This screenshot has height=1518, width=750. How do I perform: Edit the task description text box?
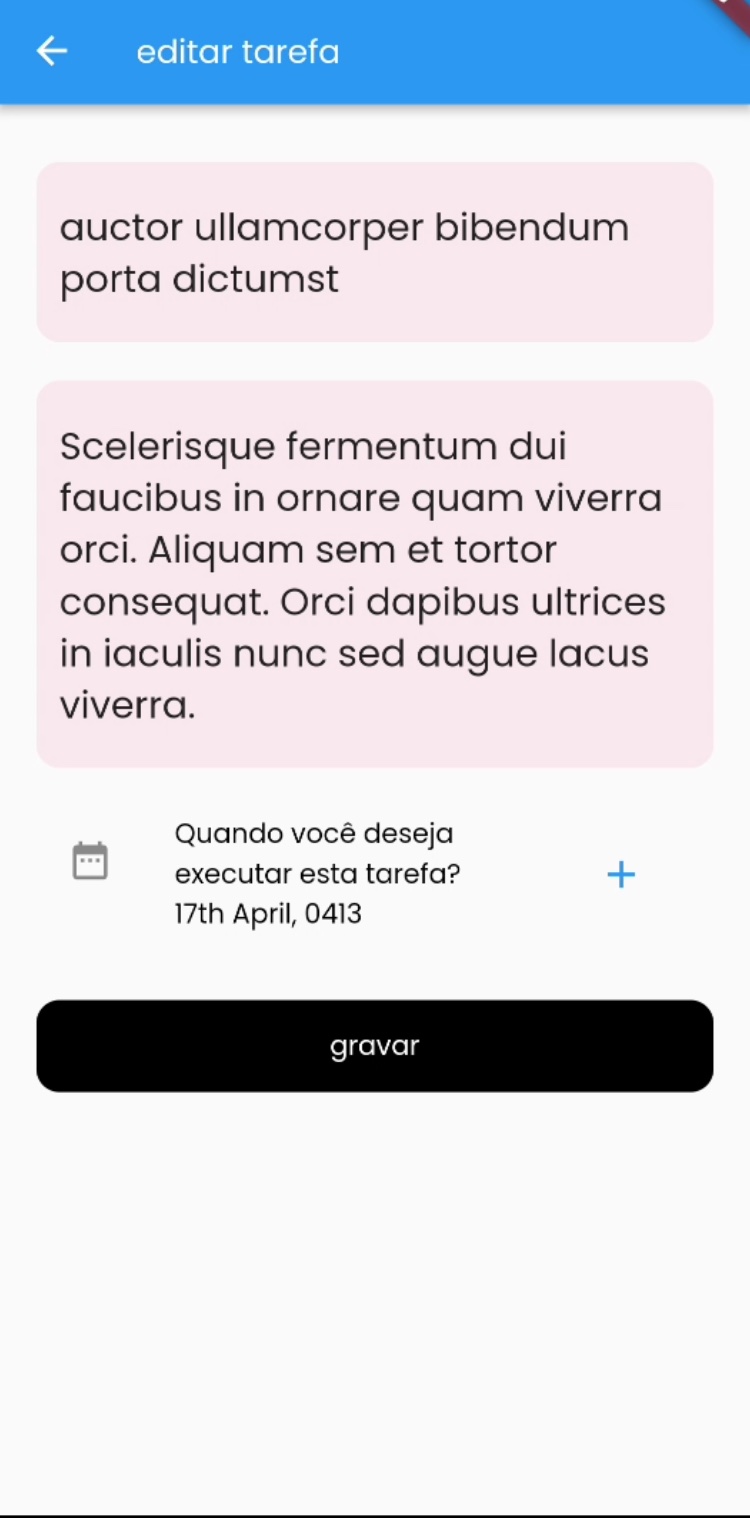375,574
